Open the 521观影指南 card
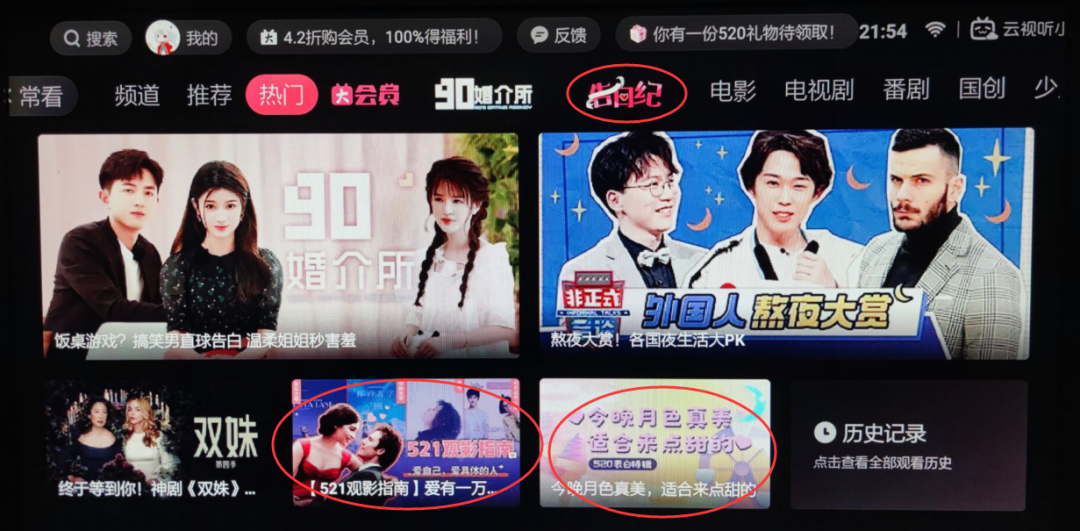The width and height of the screenshot is (1080, 531). pyautogui.click(x=406, y=442)
